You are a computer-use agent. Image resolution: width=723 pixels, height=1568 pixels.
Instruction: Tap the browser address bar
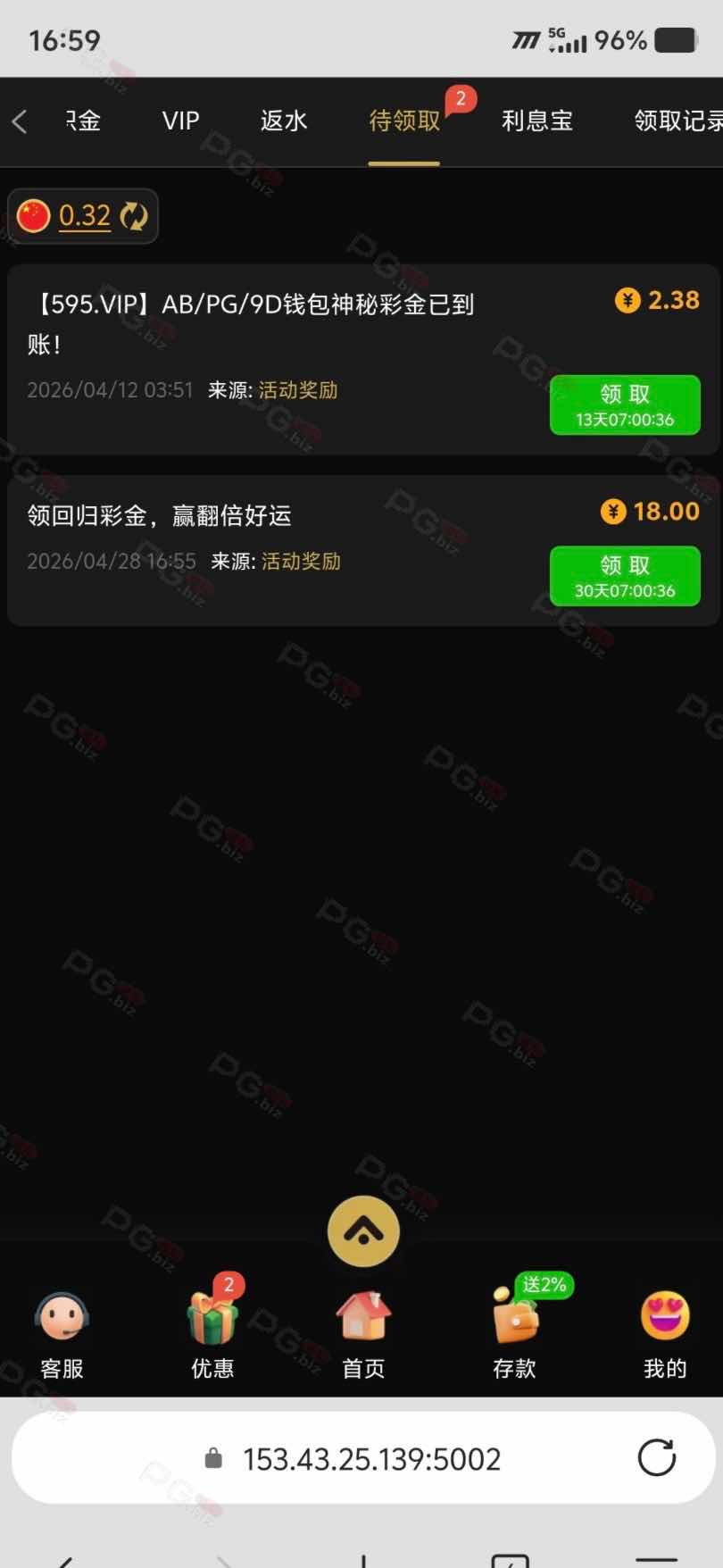(370, 1459)
